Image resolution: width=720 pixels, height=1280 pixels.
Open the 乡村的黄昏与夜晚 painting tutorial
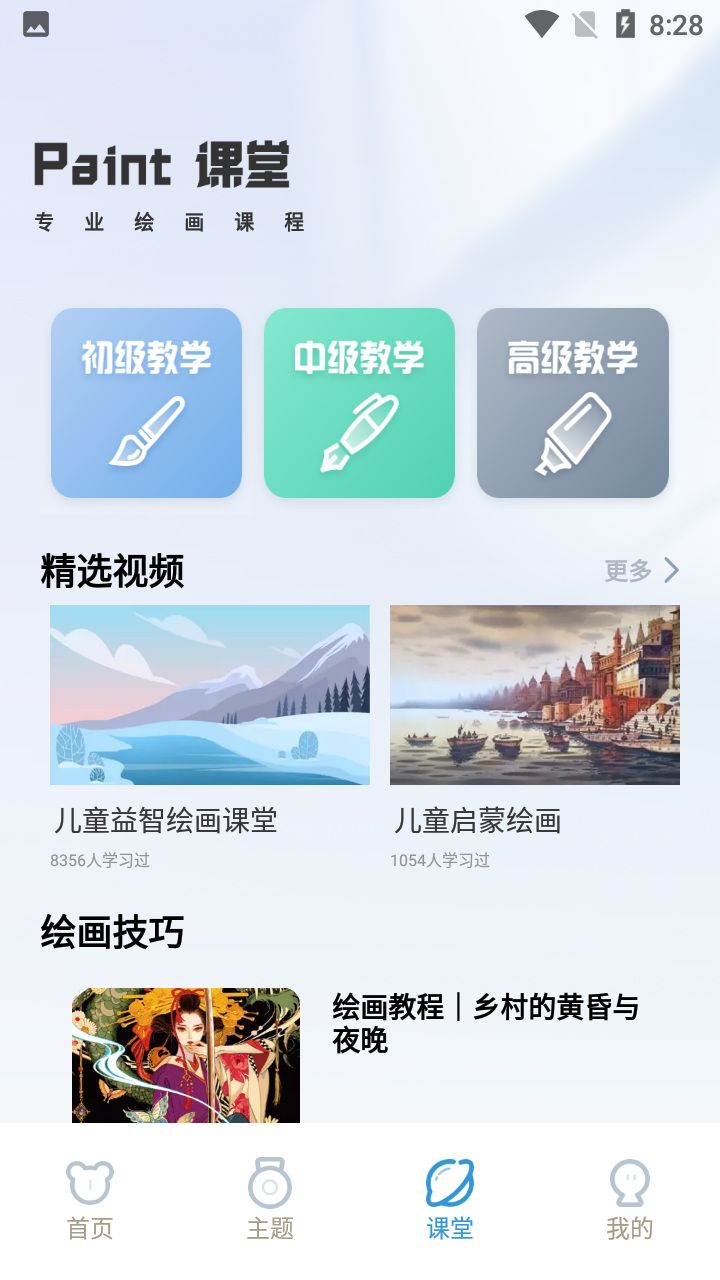(x=485, y=1024)
